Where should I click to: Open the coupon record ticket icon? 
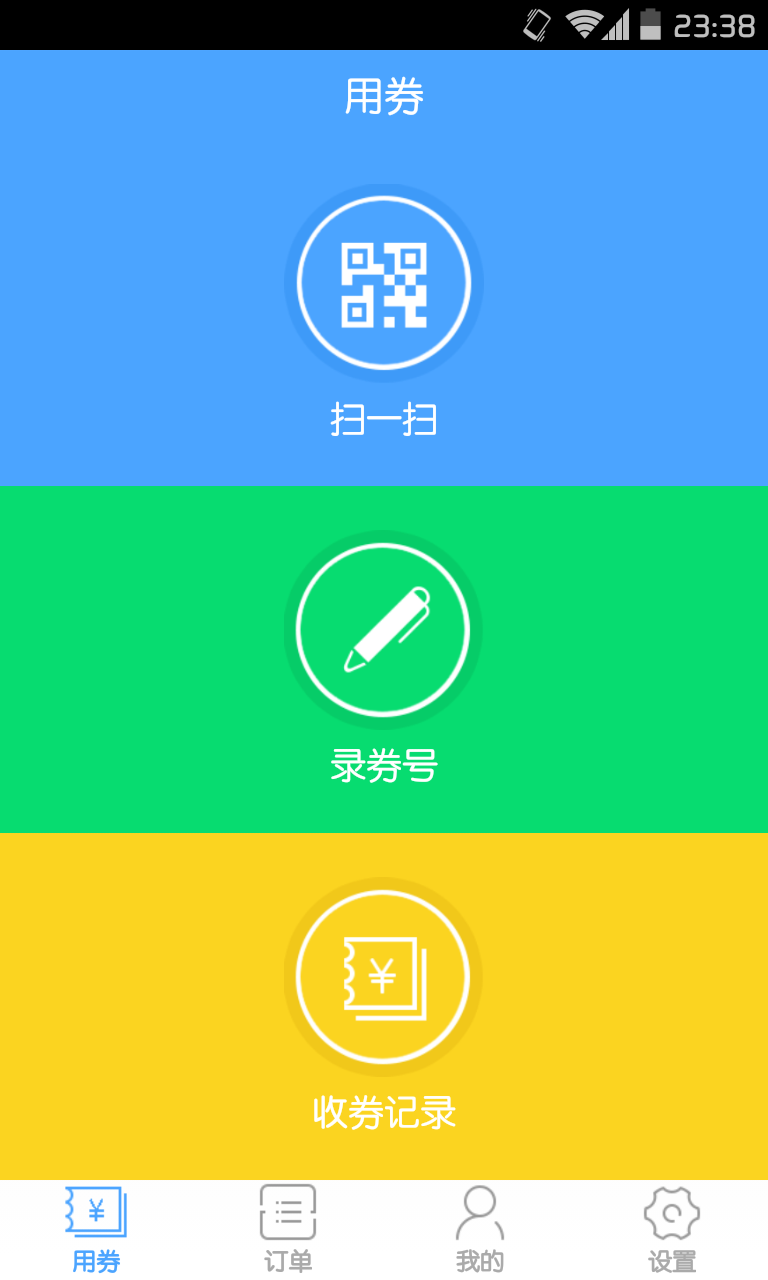384,977
